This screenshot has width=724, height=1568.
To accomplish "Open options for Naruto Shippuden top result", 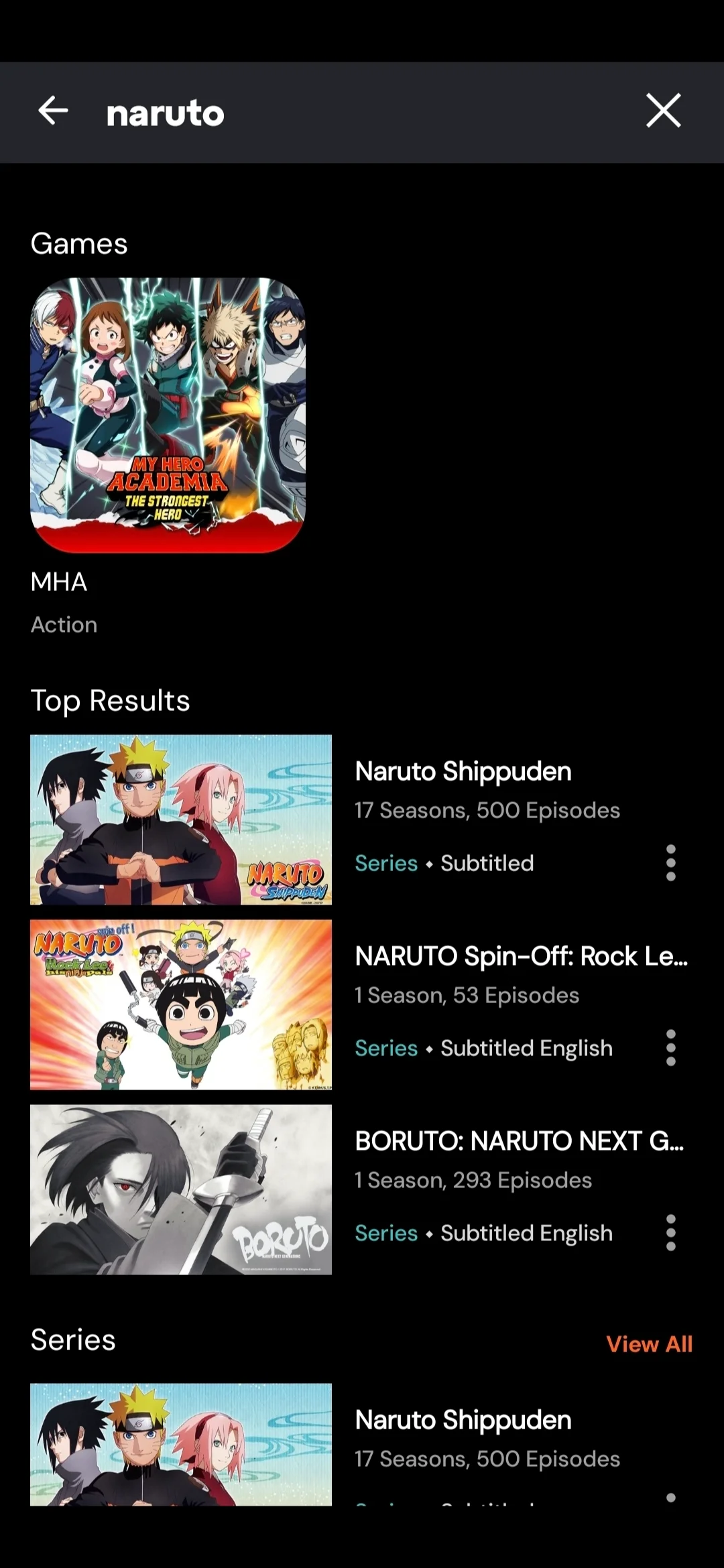I will tap(670, 862).
